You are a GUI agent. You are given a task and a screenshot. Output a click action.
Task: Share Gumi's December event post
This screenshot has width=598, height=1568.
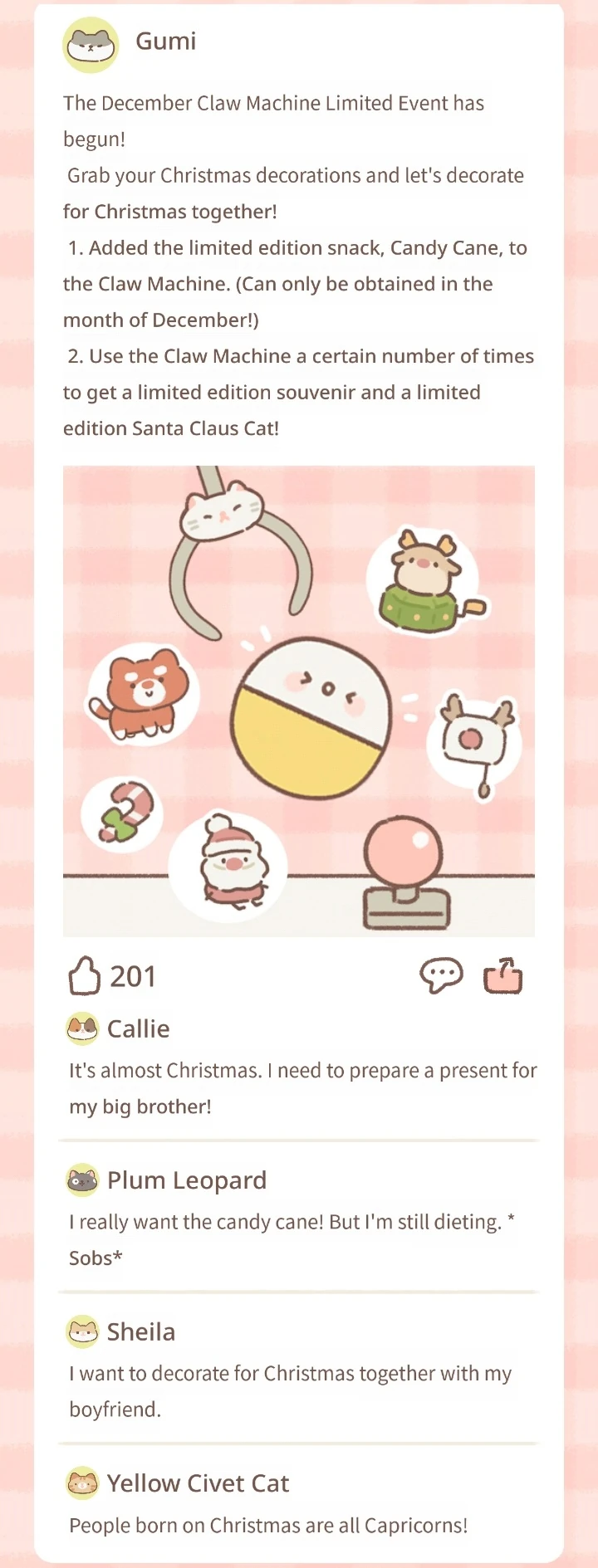[502, 975]
